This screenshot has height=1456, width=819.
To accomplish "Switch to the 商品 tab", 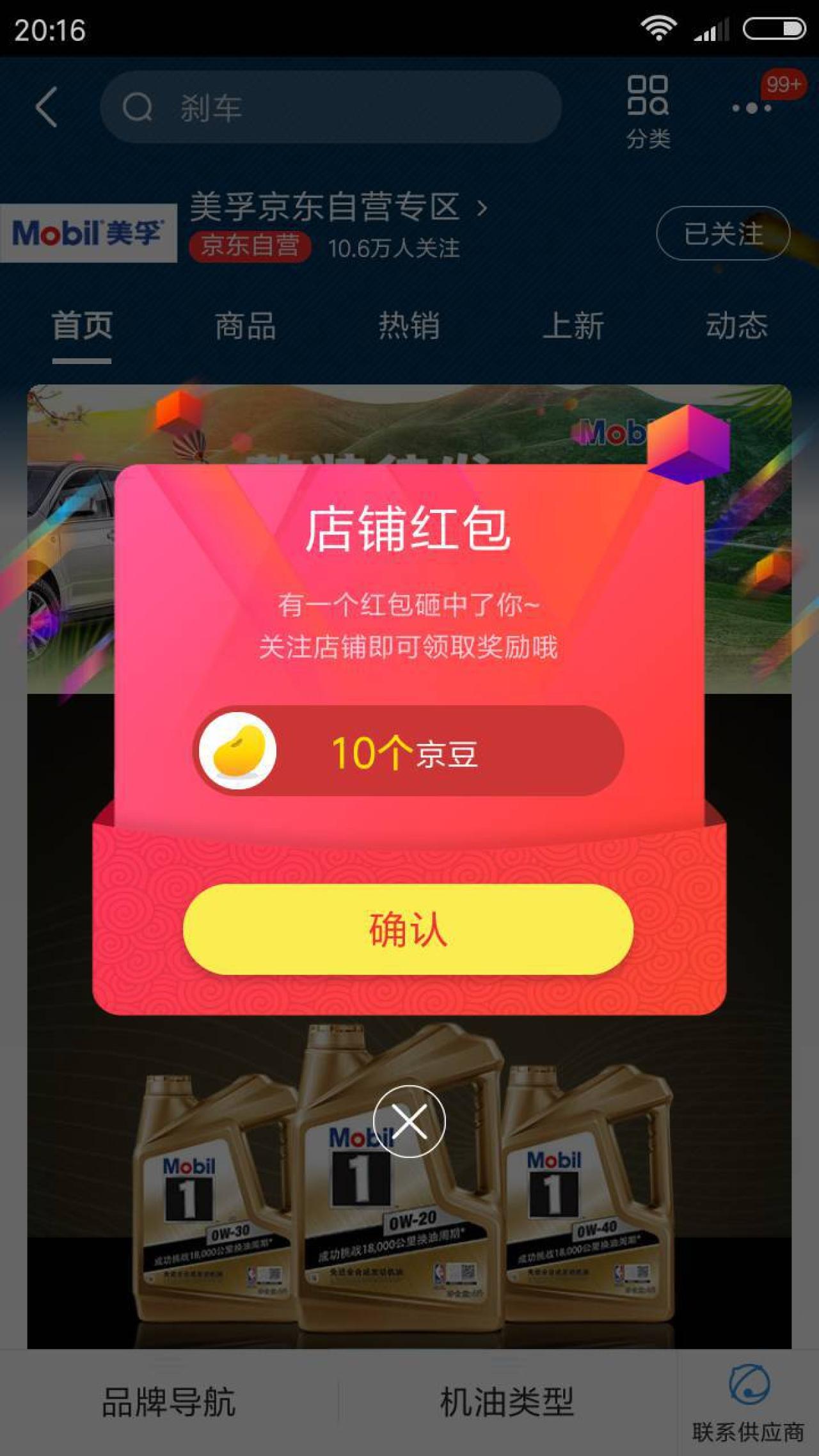I will click(x=246, y=326).
